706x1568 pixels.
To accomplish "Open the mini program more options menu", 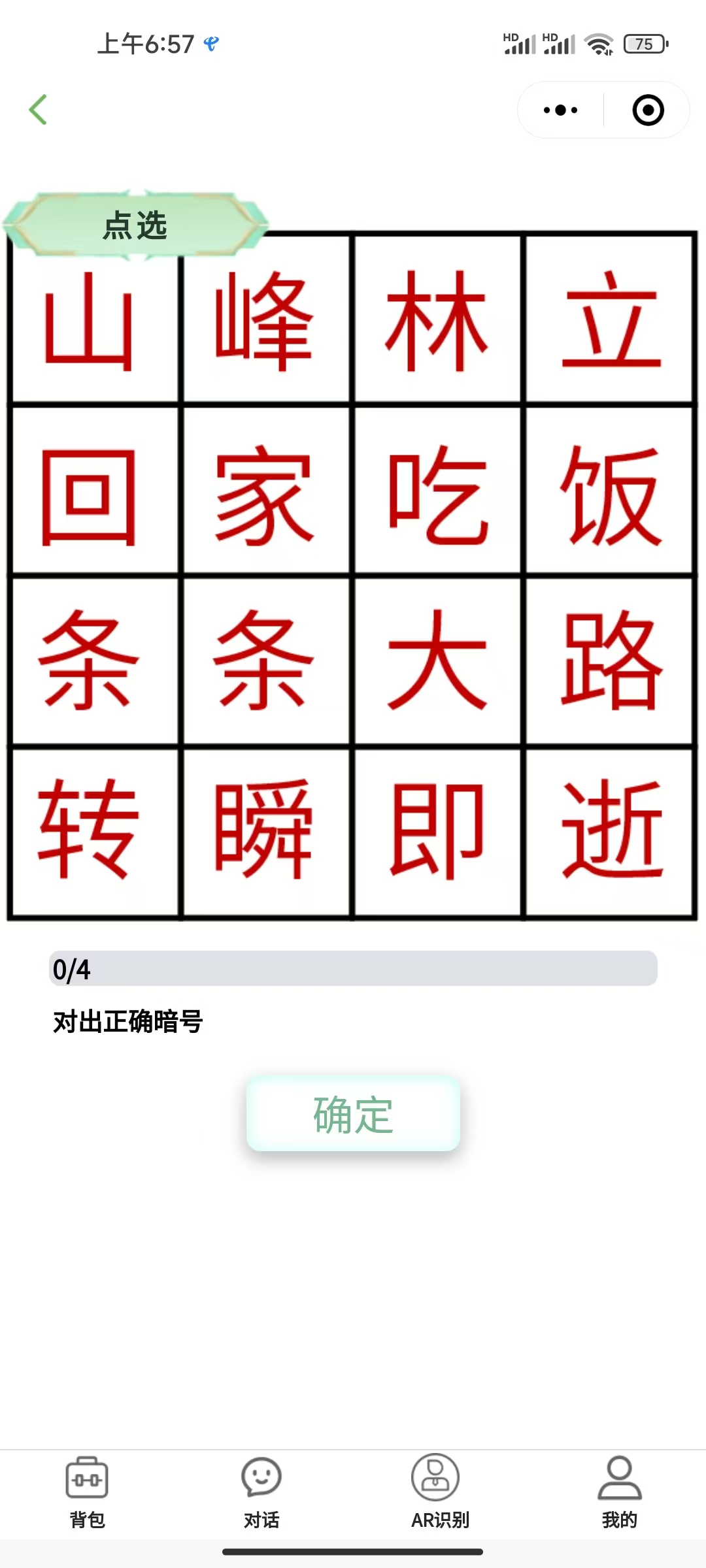I will pyautogui.click(x=560, y=110).
